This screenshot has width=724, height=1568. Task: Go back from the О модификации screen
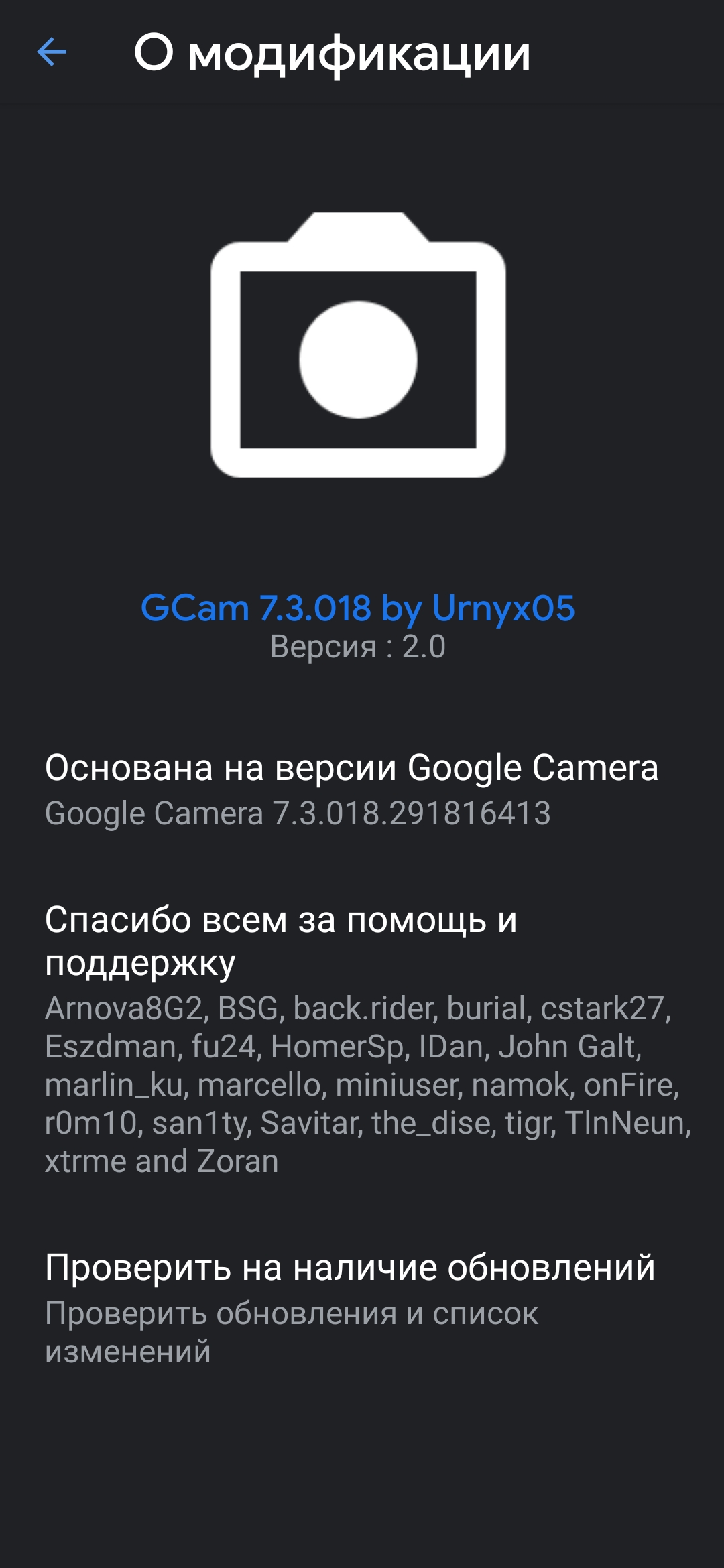pos(52,52)
